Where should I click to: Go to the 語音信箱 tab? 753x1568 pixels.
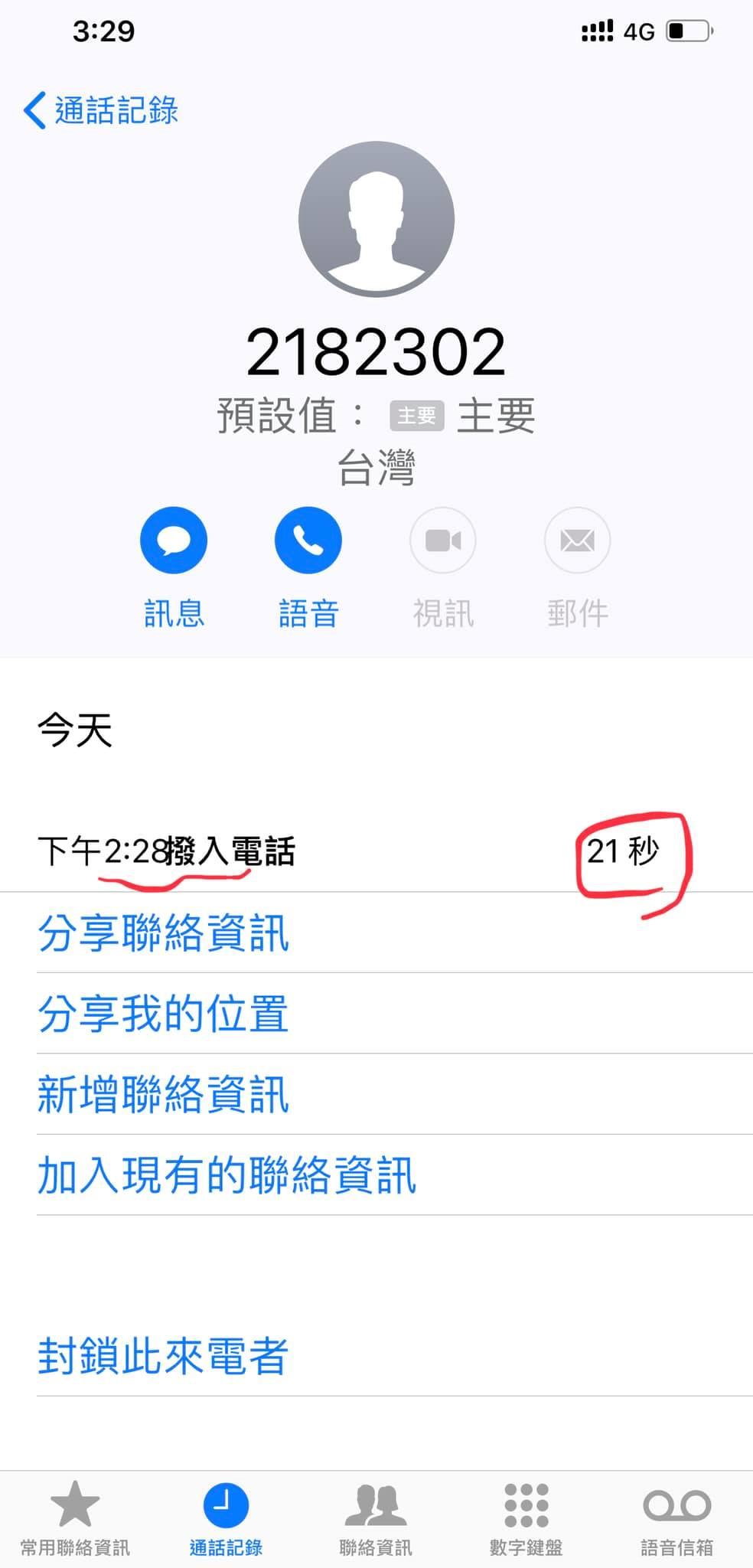(677, 1517)
